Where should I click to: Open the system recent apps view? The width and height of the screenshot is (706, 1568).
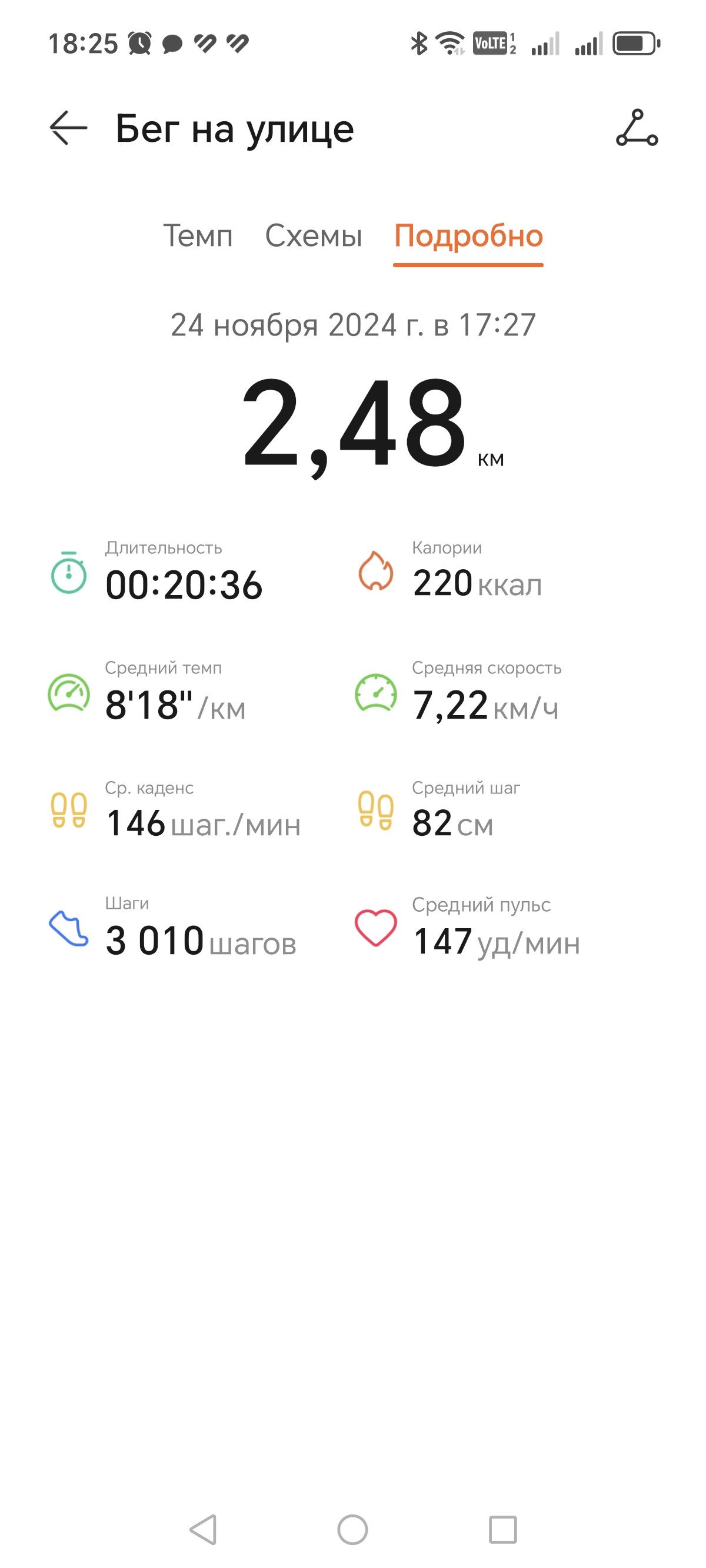click(502, 1530)
